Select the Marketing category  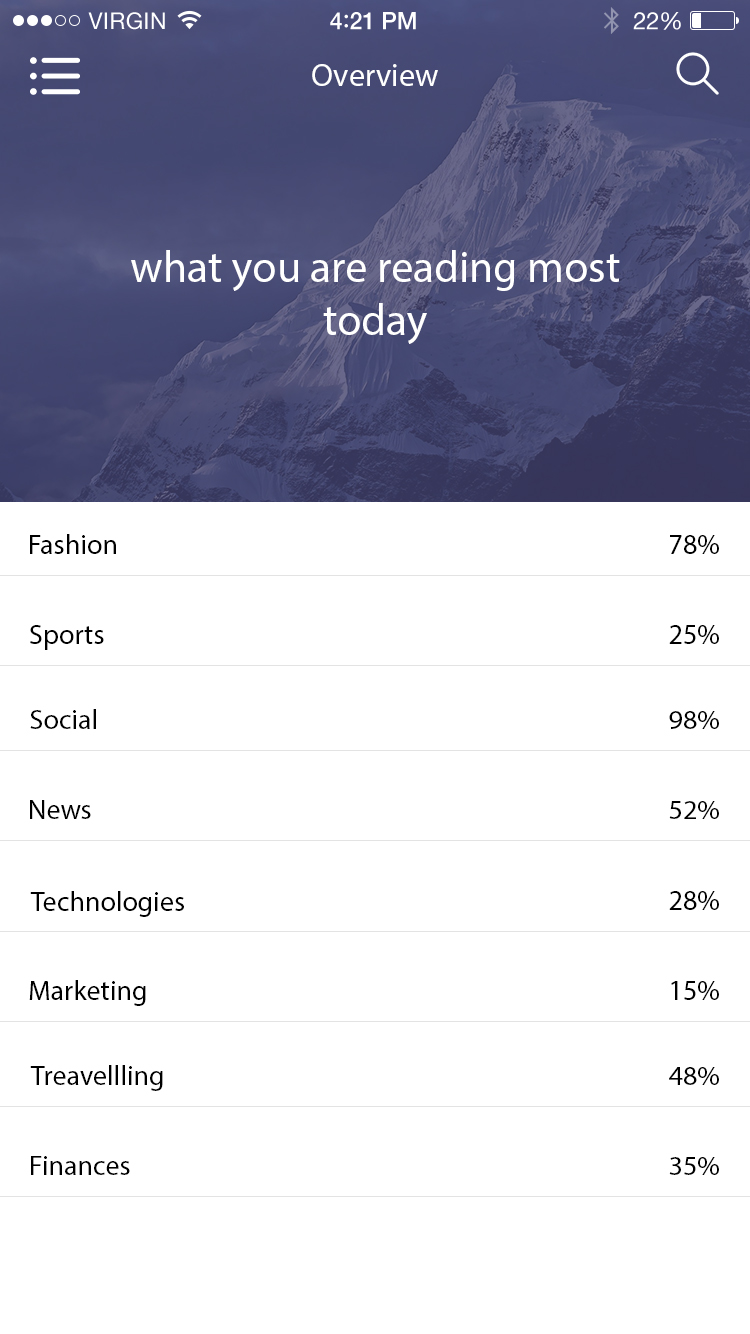click(374, 991)
